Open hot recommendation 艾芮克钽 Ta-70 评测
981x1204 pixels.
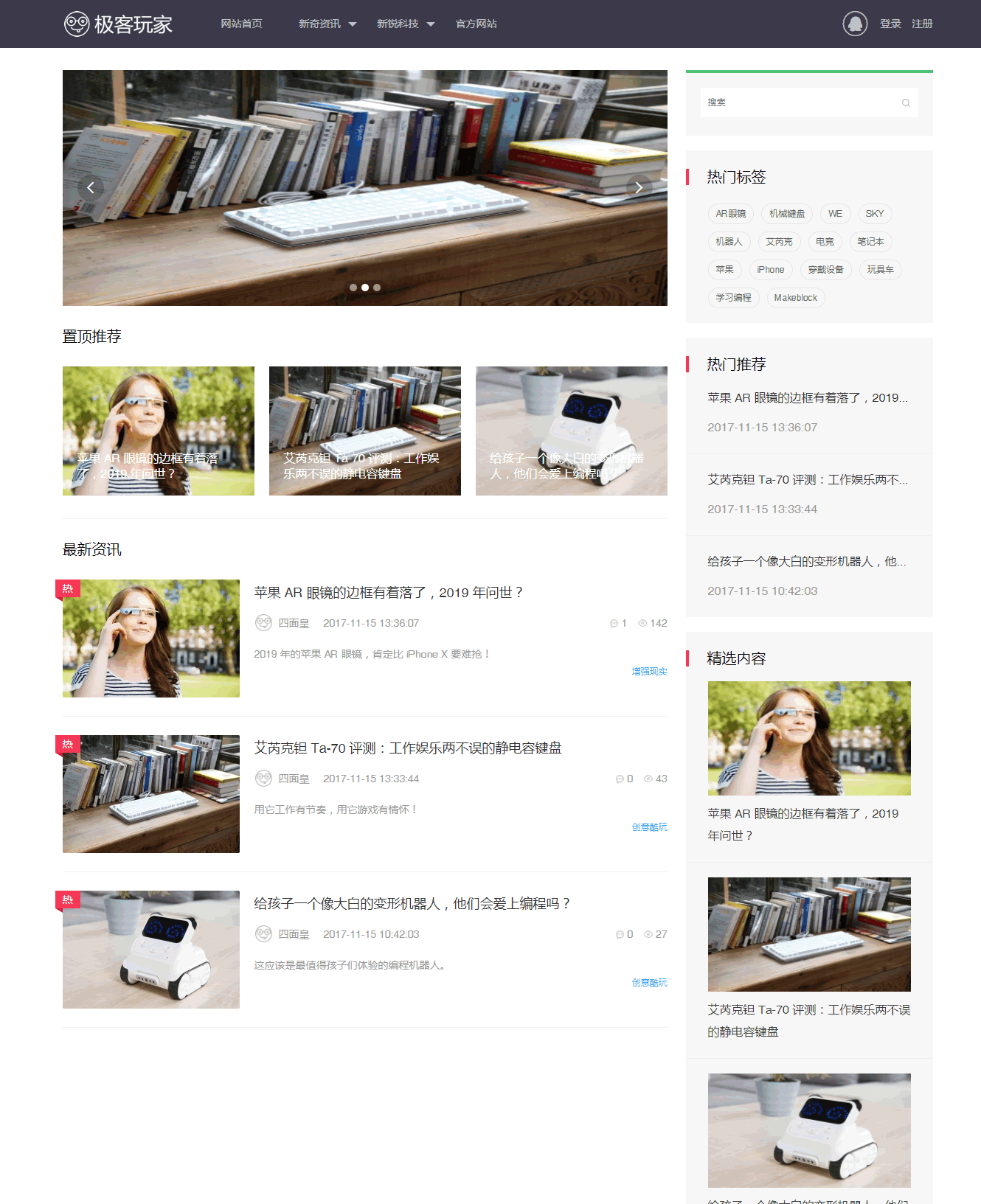point(807,480)
